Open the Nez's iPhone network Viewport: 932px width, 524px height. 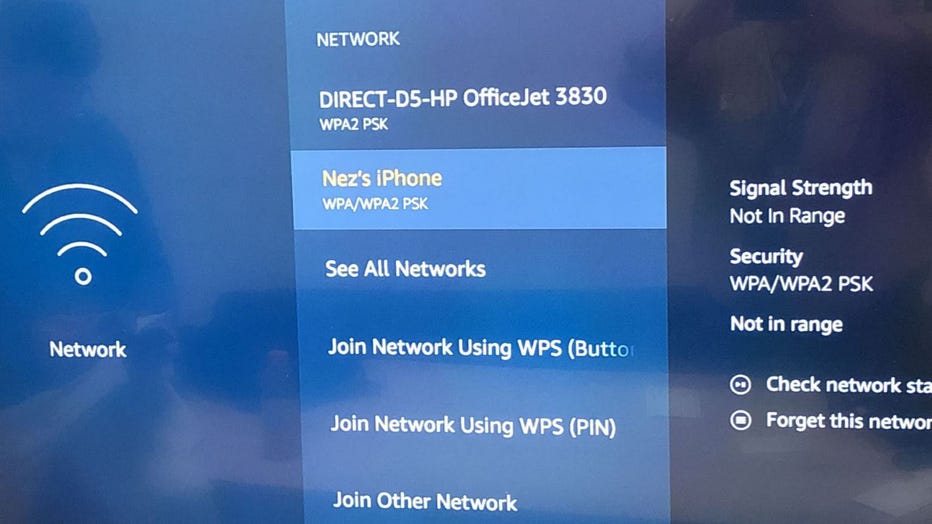478,188
